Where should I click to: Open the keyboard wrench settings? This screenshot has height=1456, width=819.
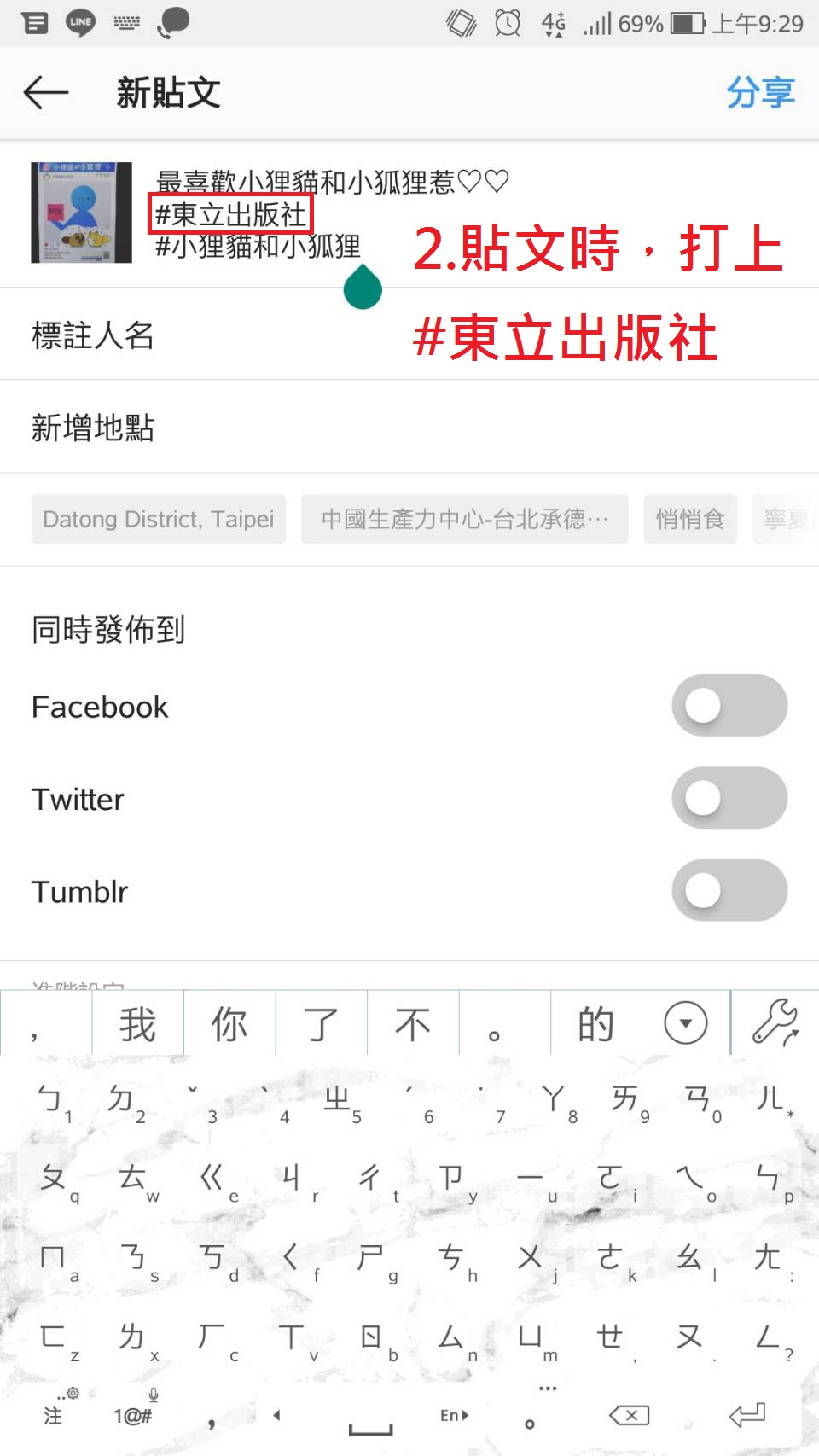coord(775,1022)
